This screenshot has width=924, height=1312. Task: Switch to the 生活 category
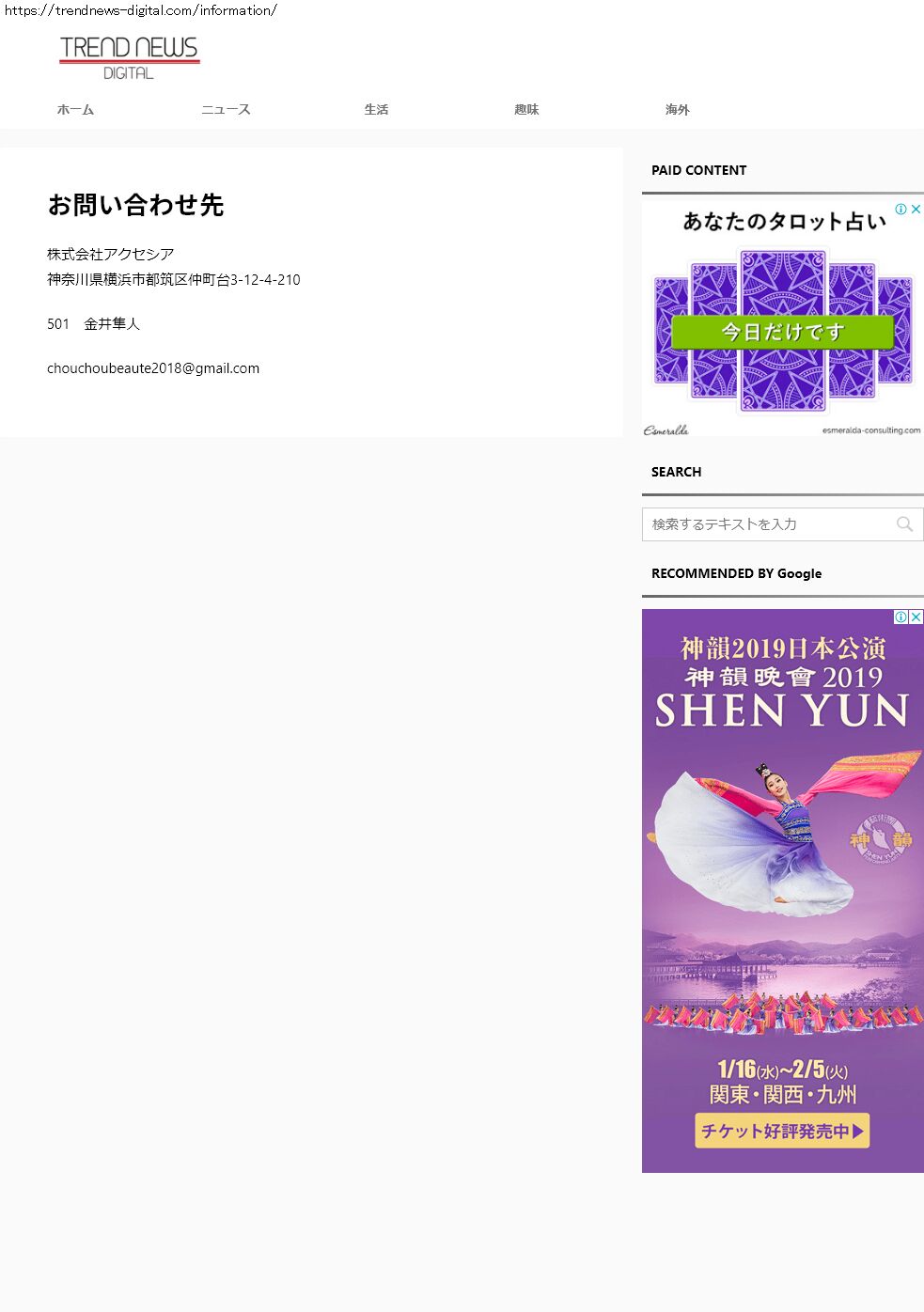[x=376, y=110]
